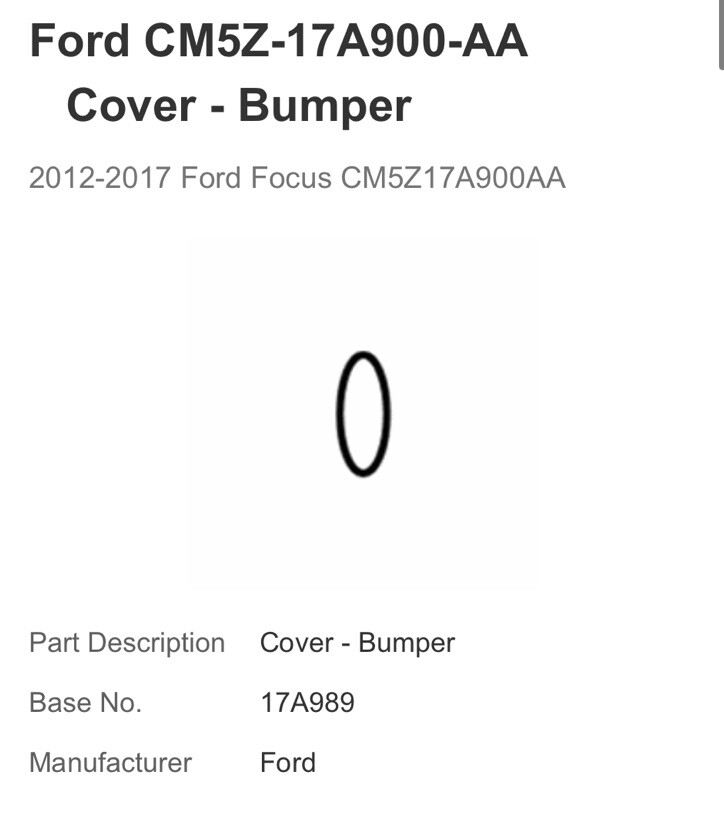Open the Cover - Bumper product image
The height and width of the screenshot is (822, 724).
coord(362,412)
